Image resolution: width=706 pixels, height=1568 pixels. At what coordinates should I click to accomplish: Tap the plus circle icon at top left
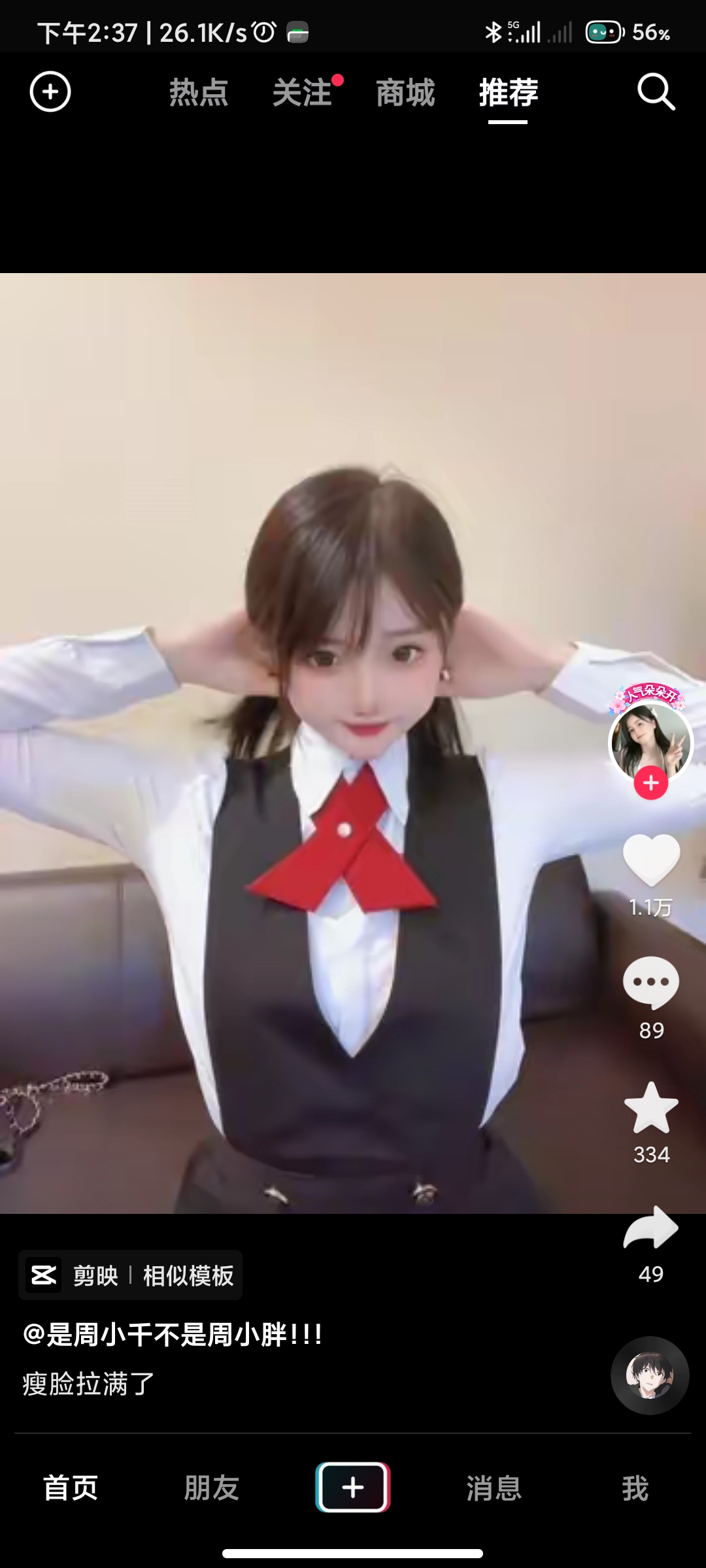click(x=50, y=92)
